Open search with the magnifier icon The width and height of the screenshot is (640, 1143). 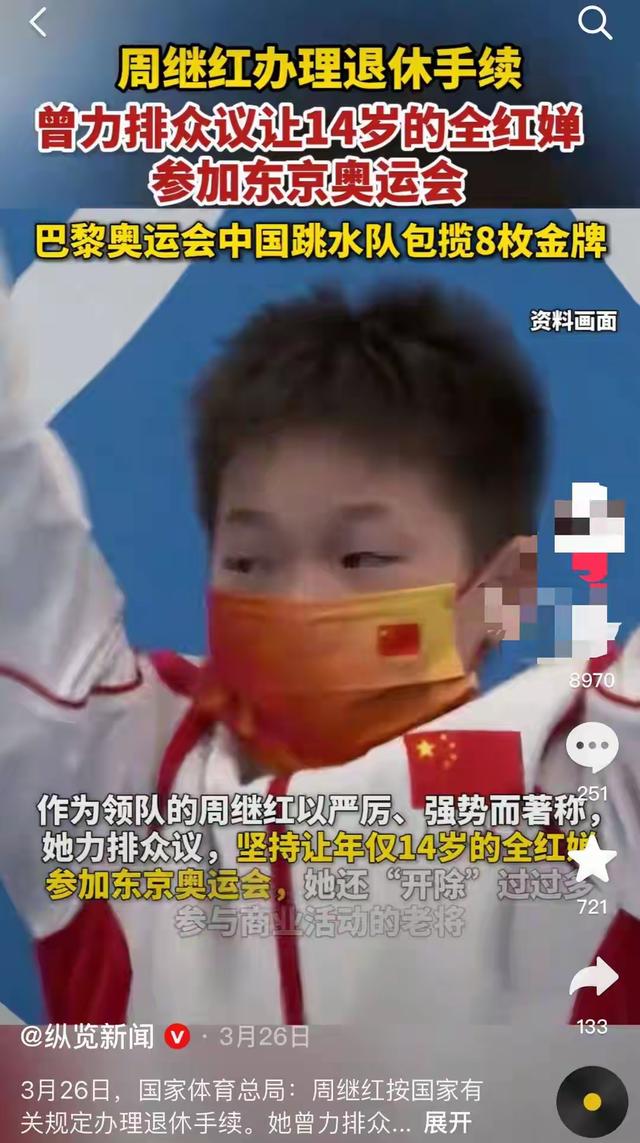[x=595, y=24]
